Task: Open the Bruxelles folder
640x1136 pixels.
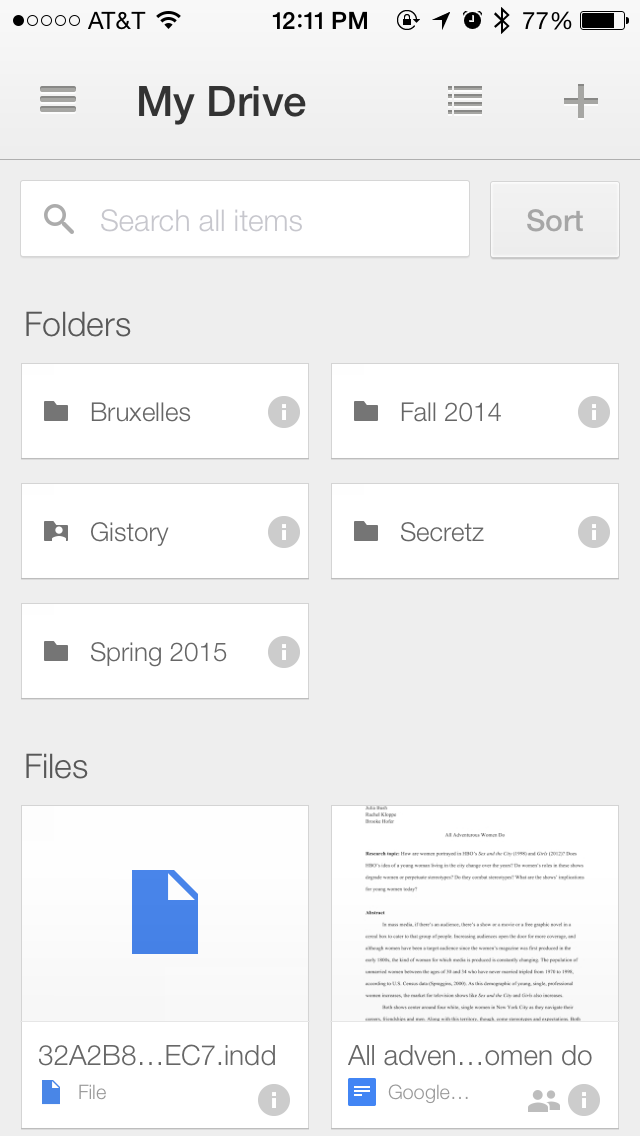Action: tap(165, 412)
